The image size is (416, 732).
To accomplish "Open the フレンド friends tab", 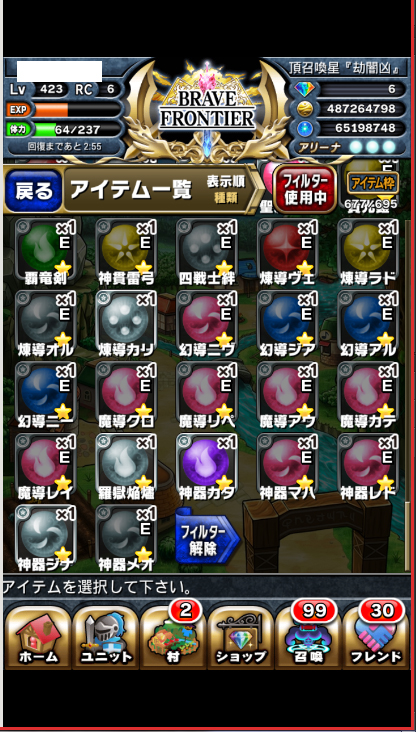I will pos(376,637).
